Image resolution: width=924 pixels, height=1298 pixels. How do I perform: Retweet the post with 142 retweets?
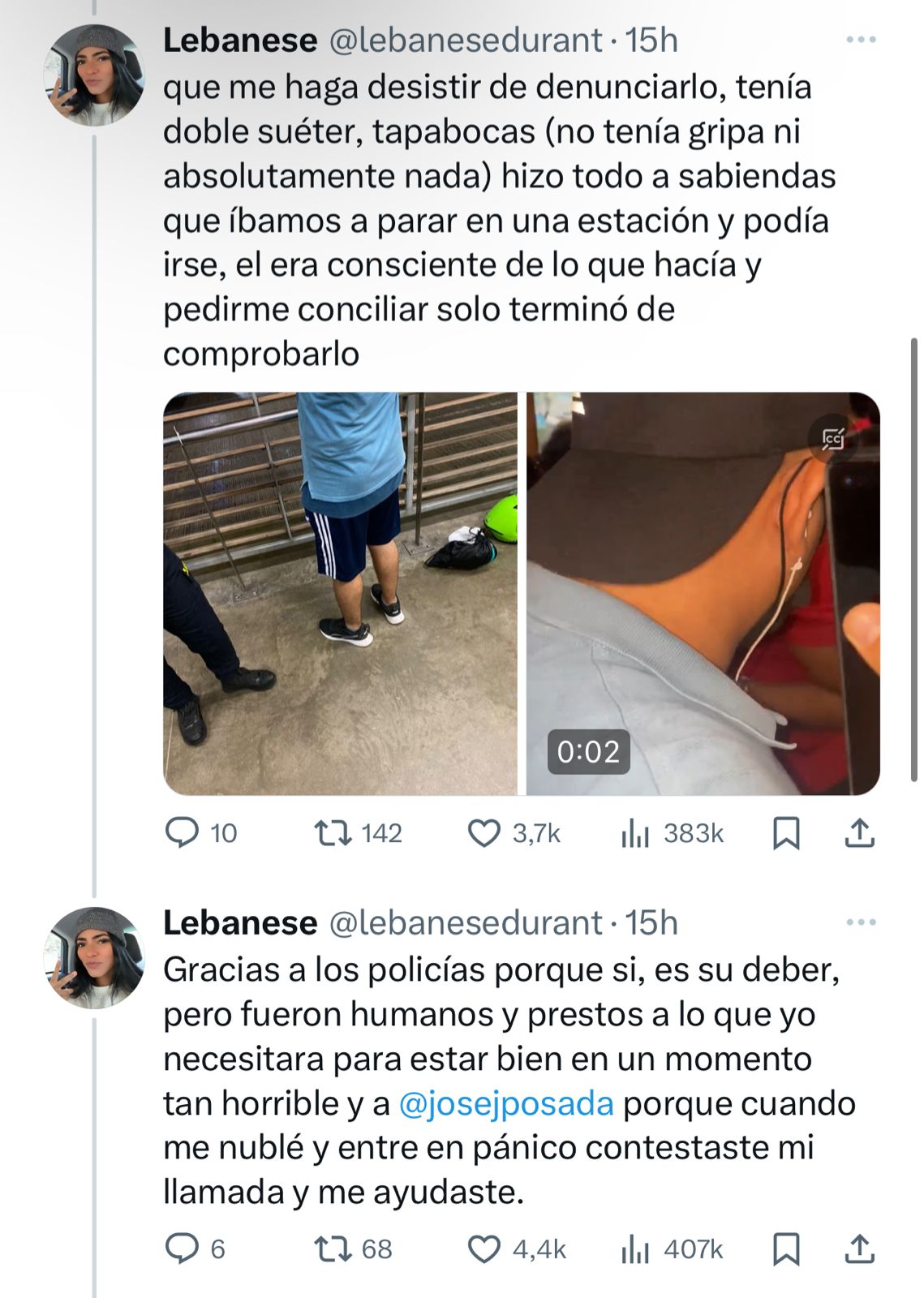coord(333,833)
